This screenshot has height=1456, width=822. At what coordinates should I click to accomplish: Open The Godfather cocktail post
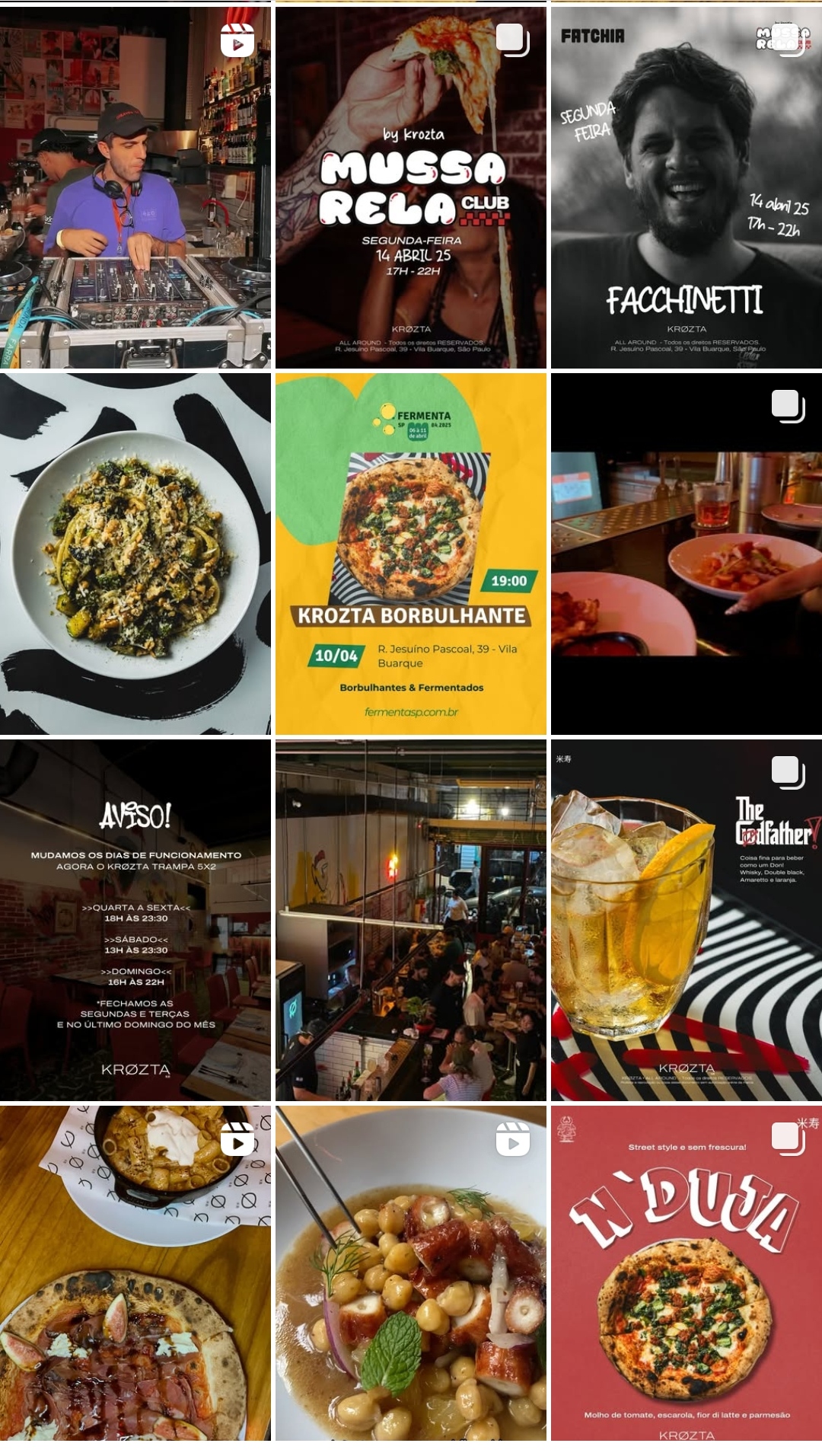[x=687, y=920]
